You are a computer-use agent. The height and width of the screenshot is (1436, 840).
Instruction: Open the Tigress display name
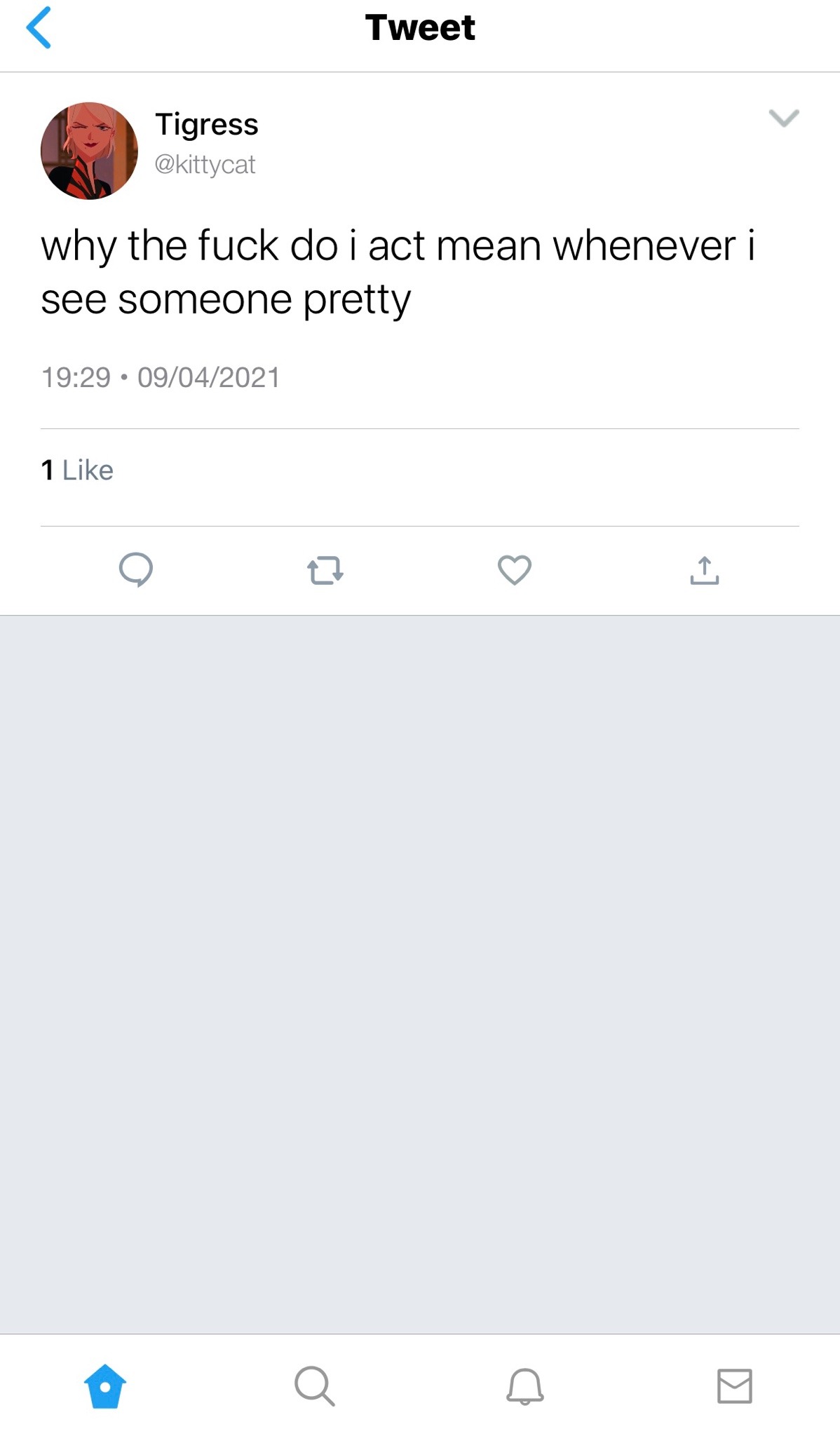[x=207, y=125]
